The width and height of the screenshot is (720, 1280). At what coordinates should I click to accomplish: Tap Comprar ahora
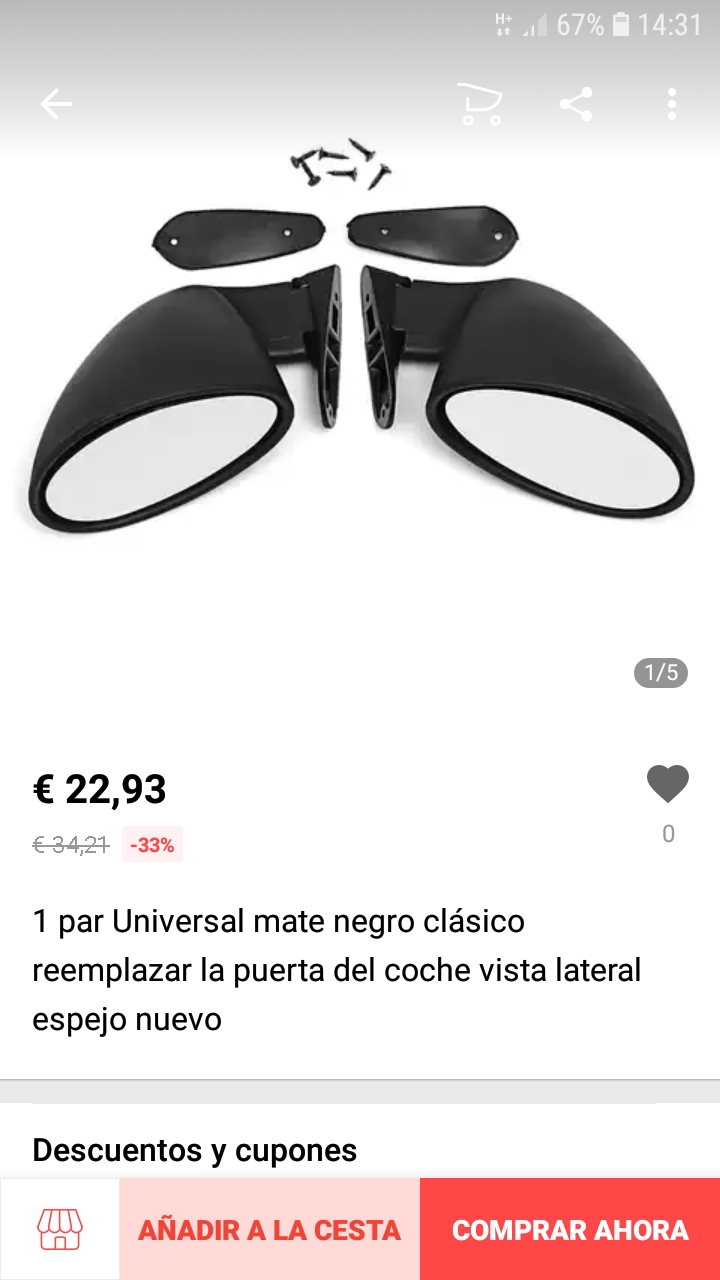pyautogui.click(x=570, y=1229)
